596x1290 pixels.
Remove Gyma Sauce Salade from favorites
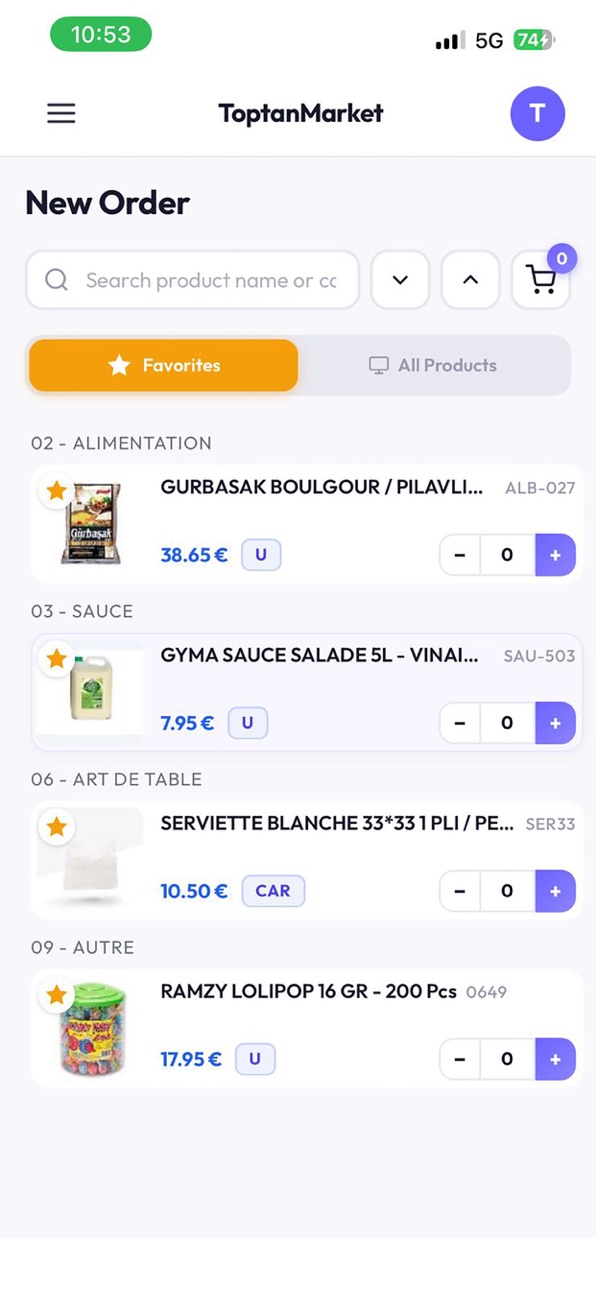coord(56,658)
